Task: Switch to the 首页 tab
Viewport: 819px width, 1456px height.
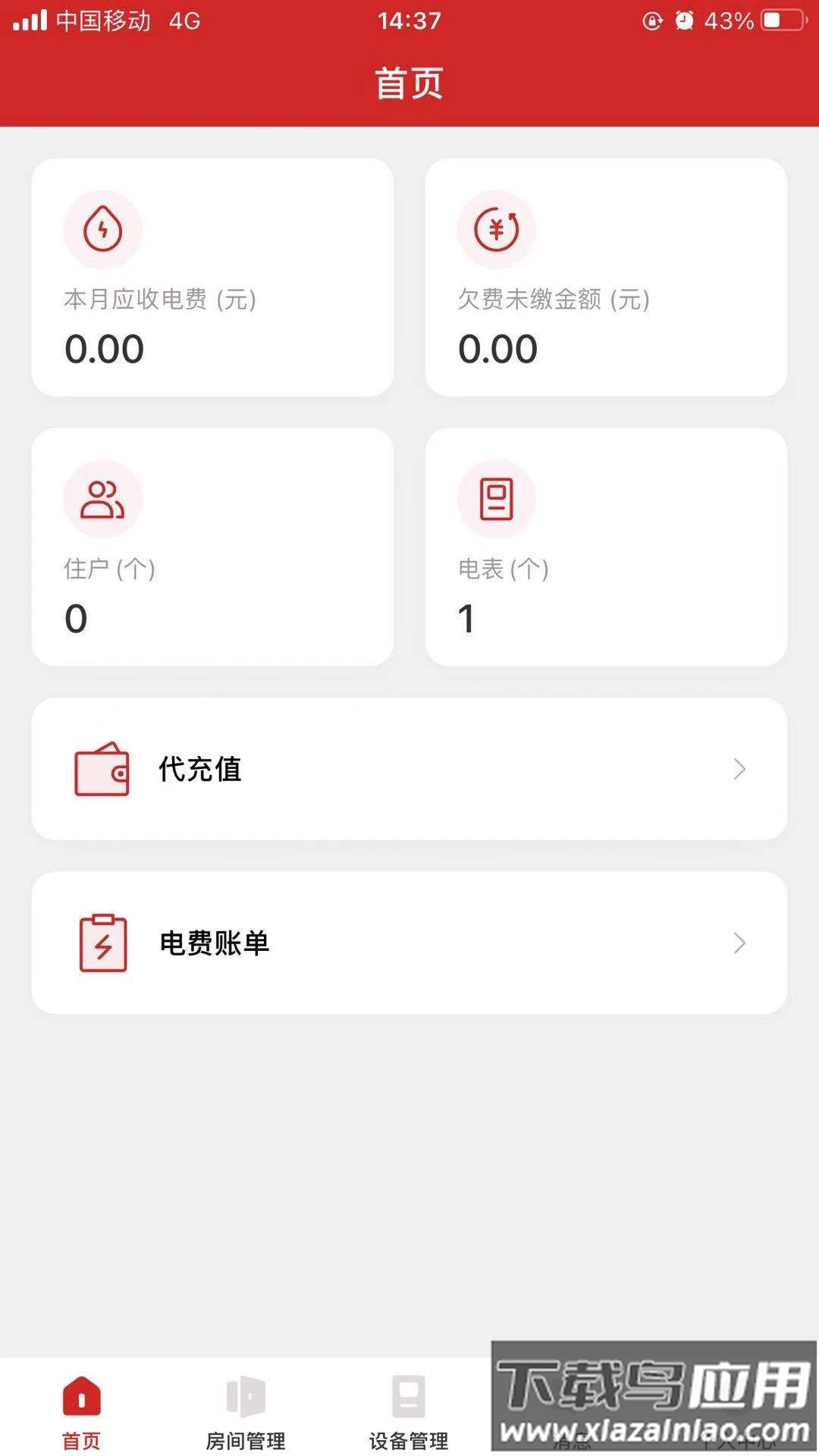Action: pyautogui.click(x=81, y=1412)
